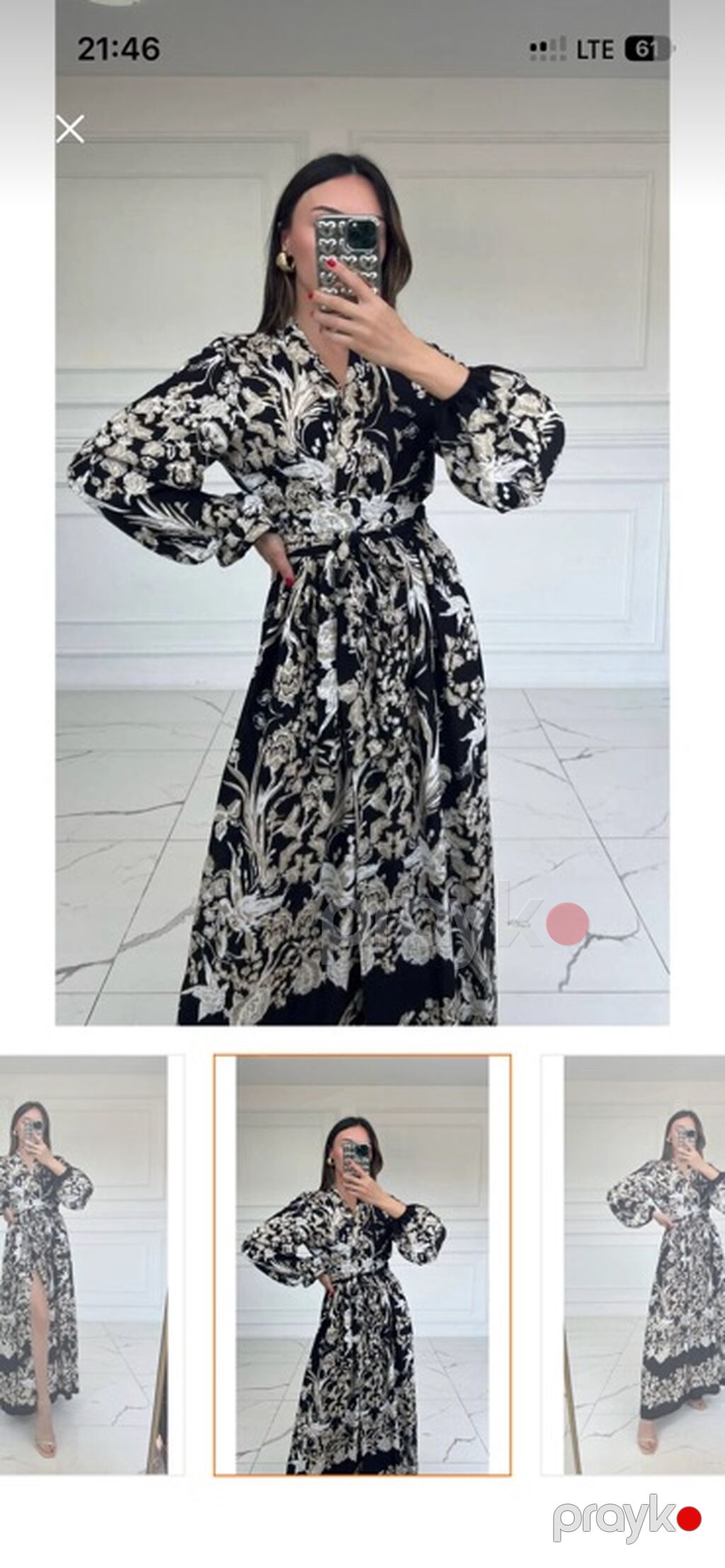Close the full-screen photo viewer
725x1568 pixels.
(x=70, y=129)
